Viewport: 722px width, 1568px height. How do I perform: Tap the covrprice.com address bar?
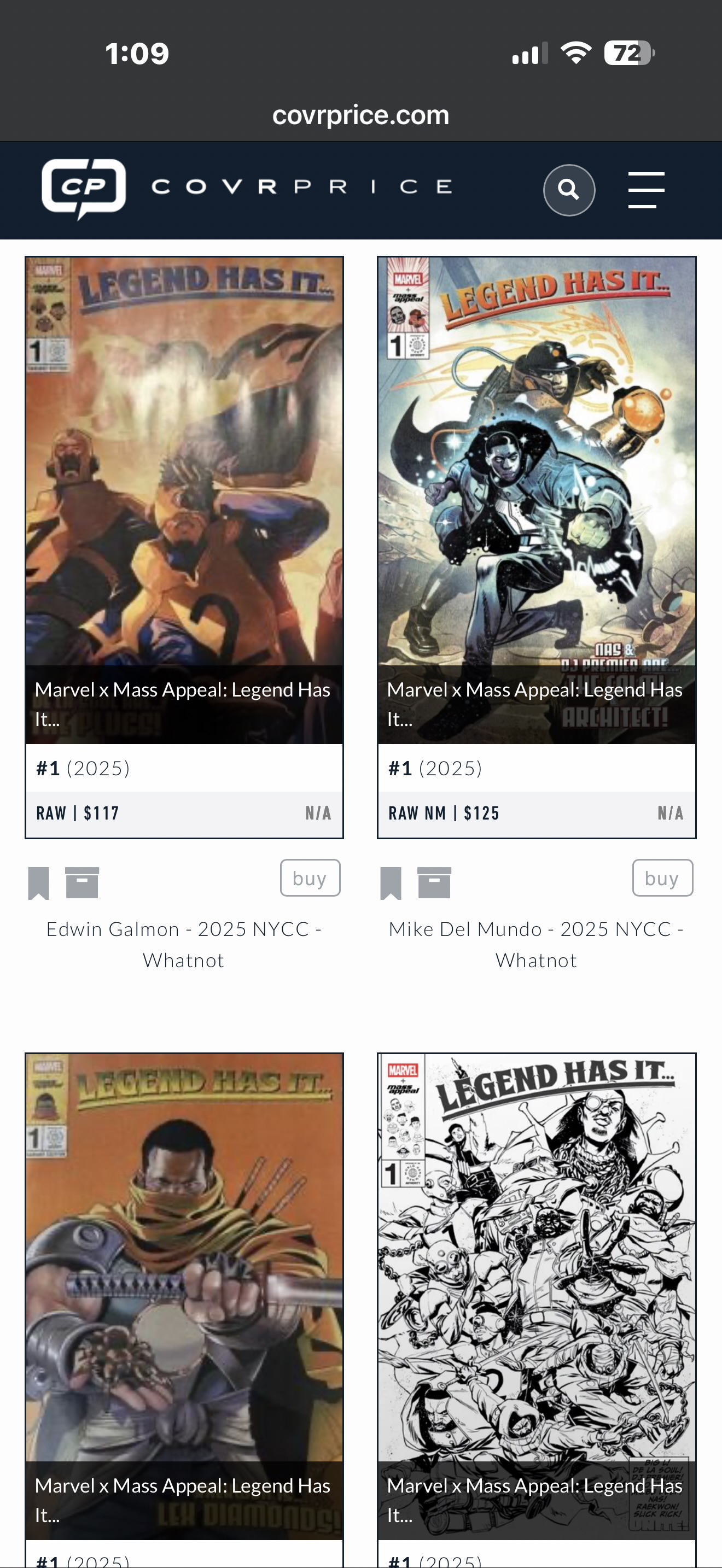click(x=360, y=115)
